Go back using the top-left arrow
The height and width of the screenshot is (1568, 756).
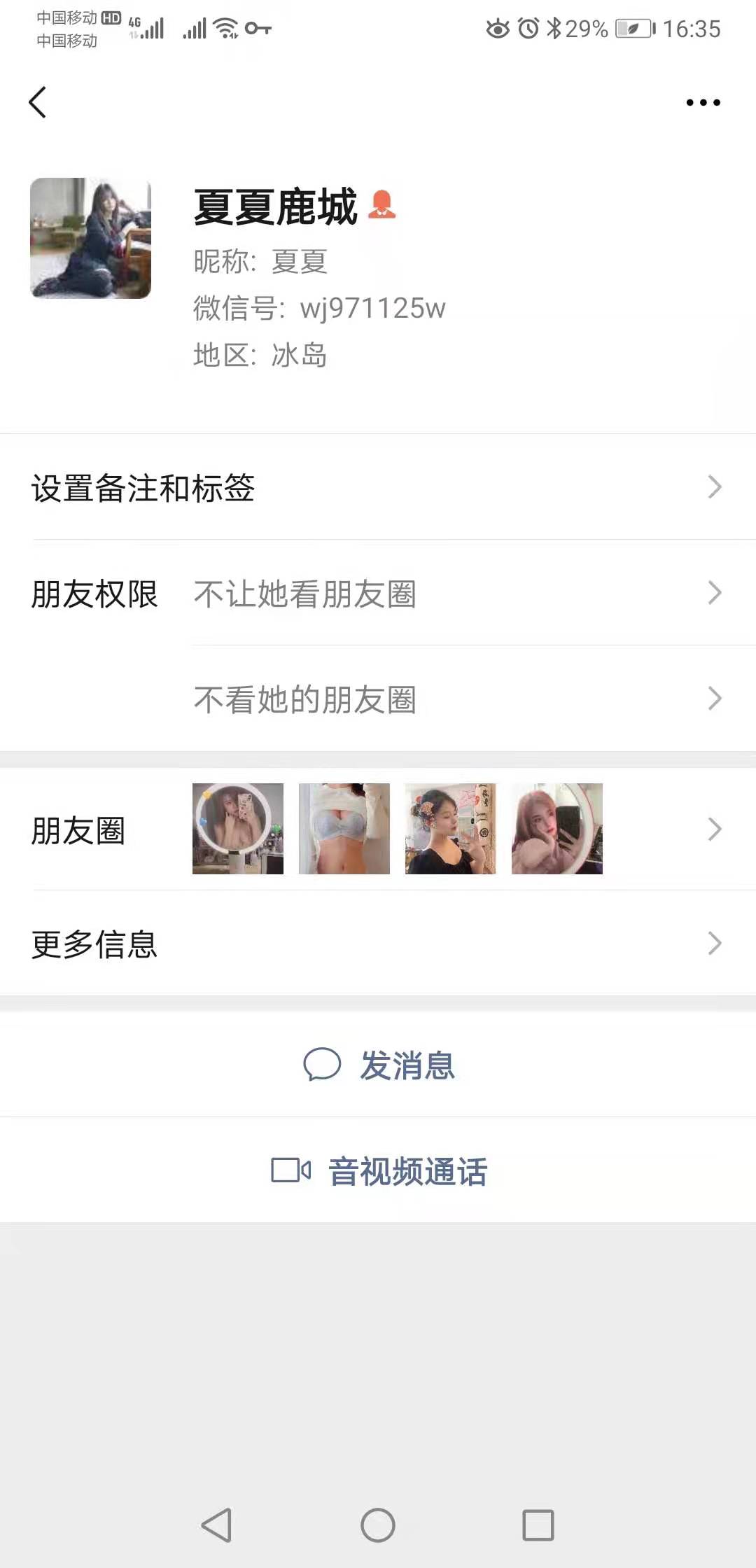(x=38, y=102)
